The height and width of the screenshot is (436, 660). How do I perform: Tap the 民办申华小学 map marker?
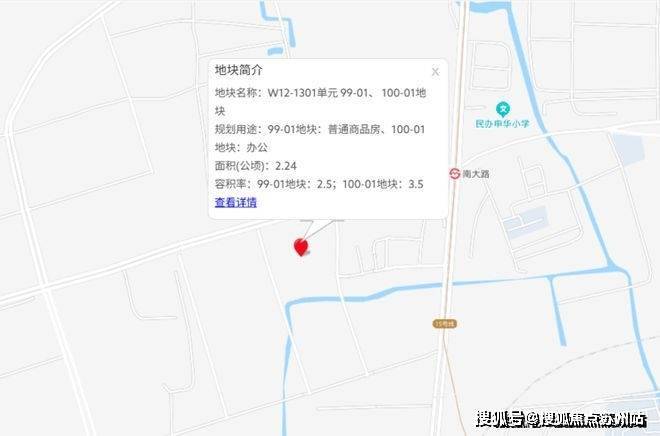point(506,108)
